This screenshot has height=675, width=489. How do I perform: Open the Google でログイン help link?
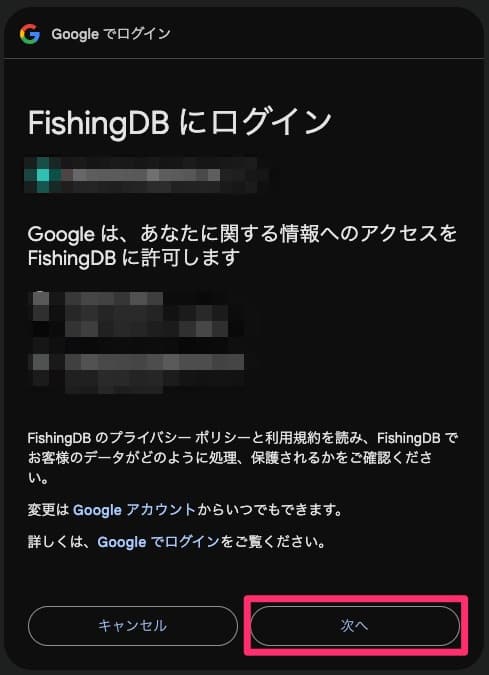click(x=158, y=542)
